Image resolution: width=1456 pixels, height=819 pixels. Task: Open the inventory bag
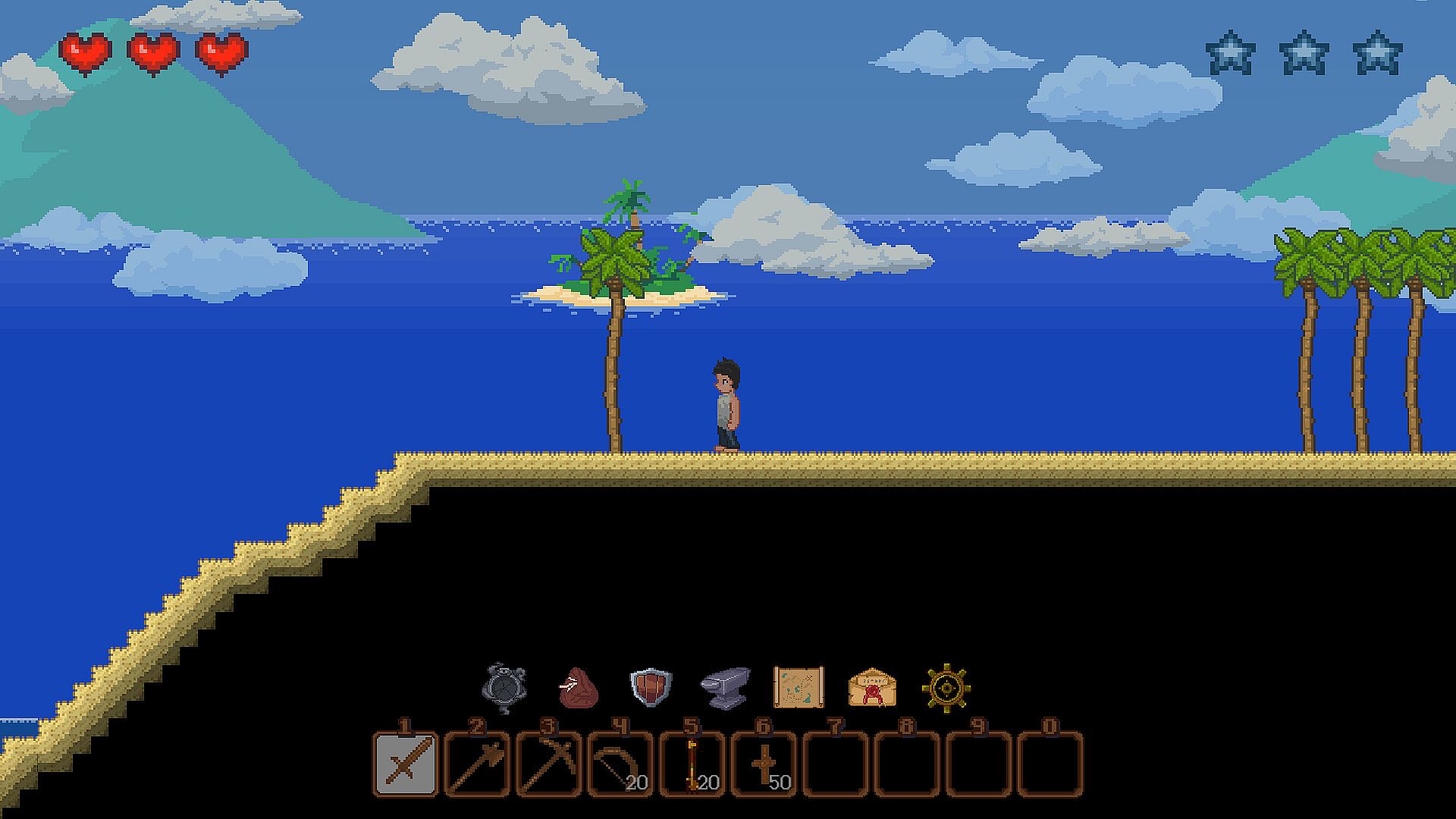[579, 688]
